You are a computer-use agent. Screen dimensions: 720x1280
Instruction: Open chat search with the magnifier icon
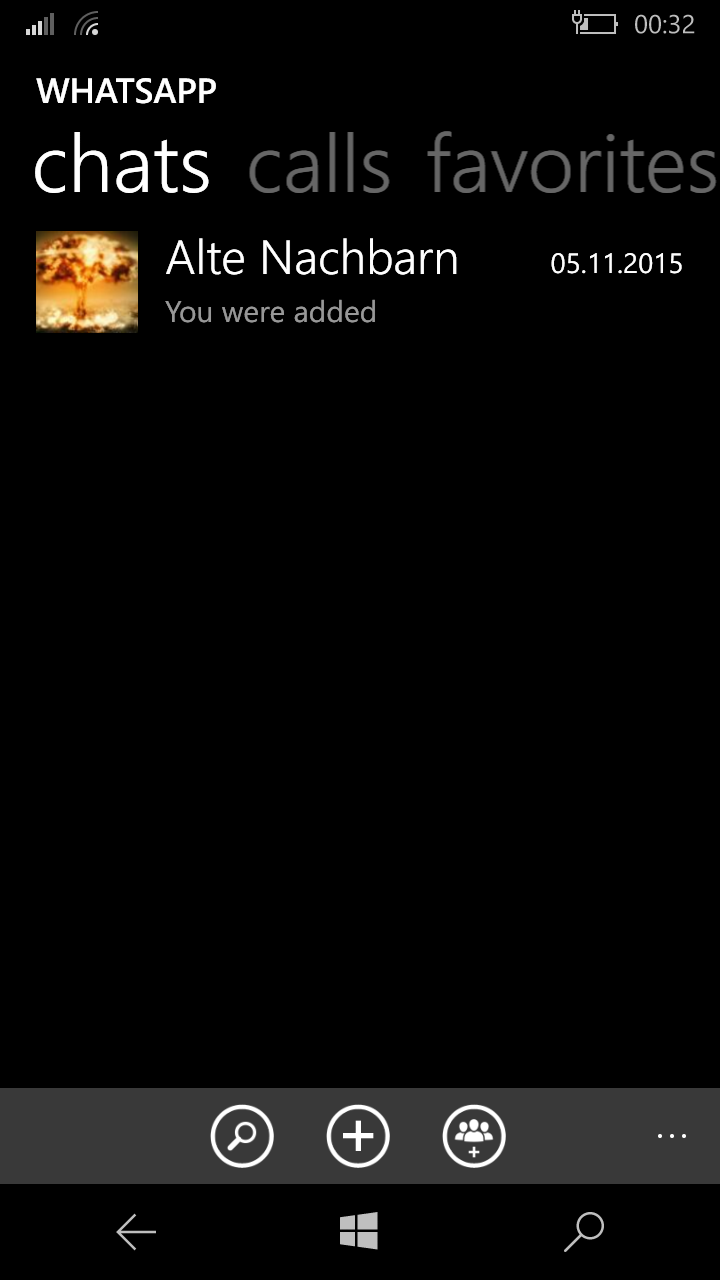coord(242,1136)
